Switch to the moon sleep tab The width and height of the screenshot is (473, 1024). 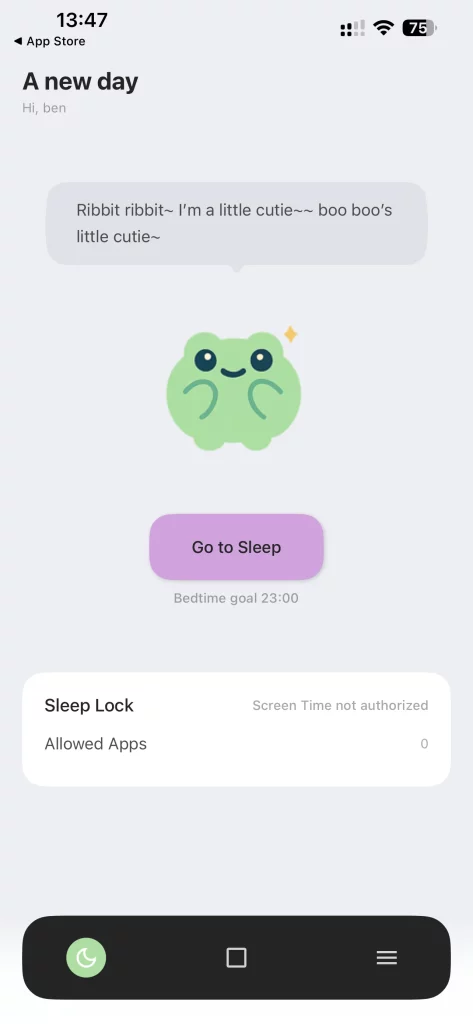tap(86, 957)
